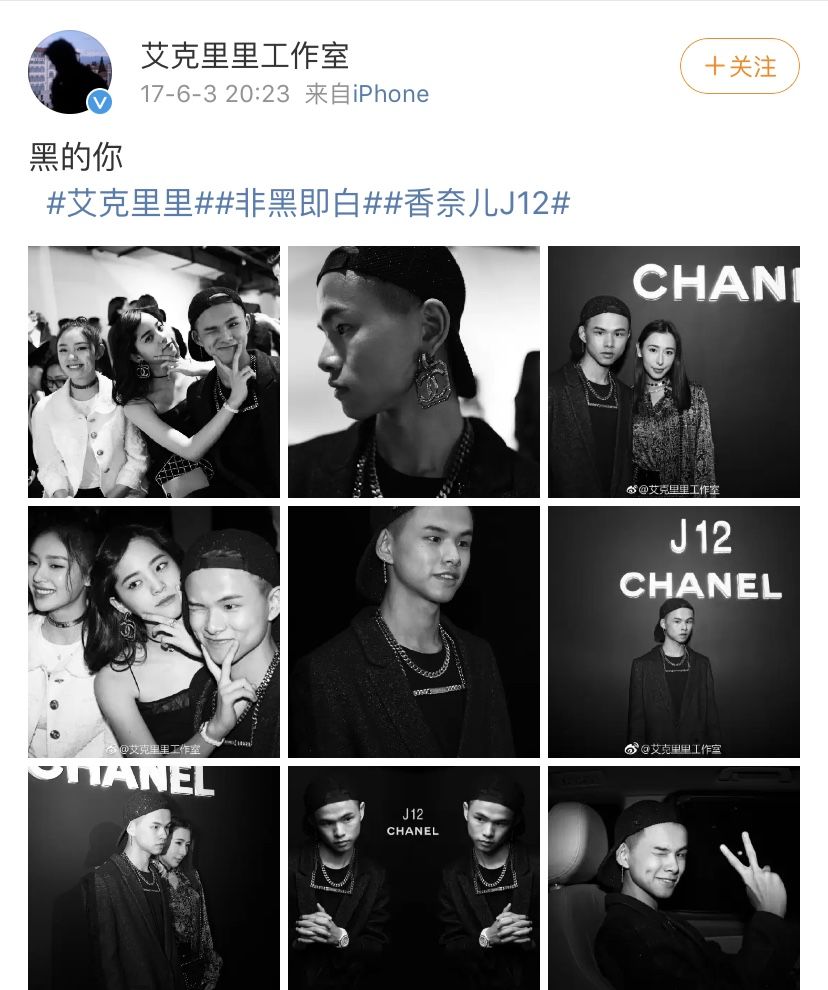Open the solo portrait with the chain necklace

(x=413, y=631)
